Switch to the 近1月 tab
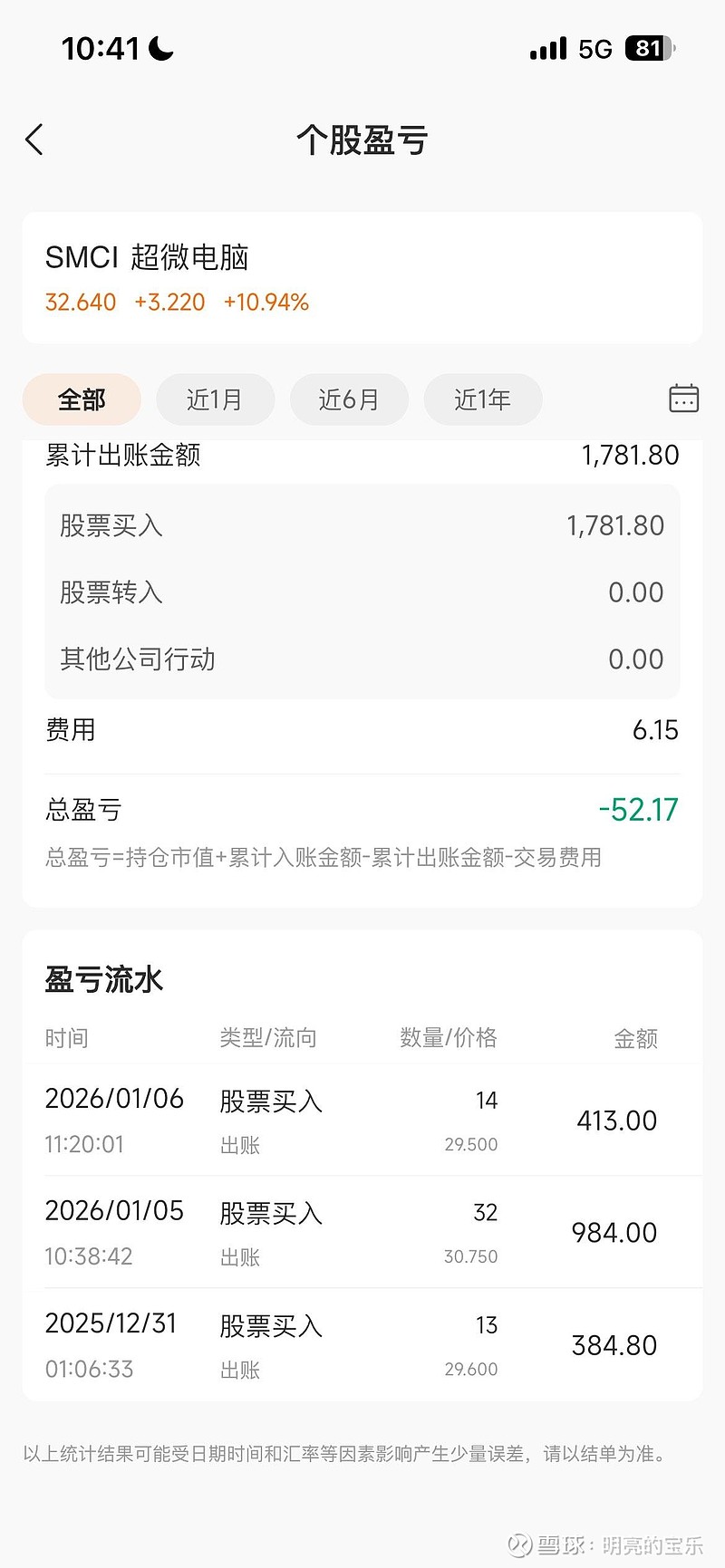 (216, 399)
